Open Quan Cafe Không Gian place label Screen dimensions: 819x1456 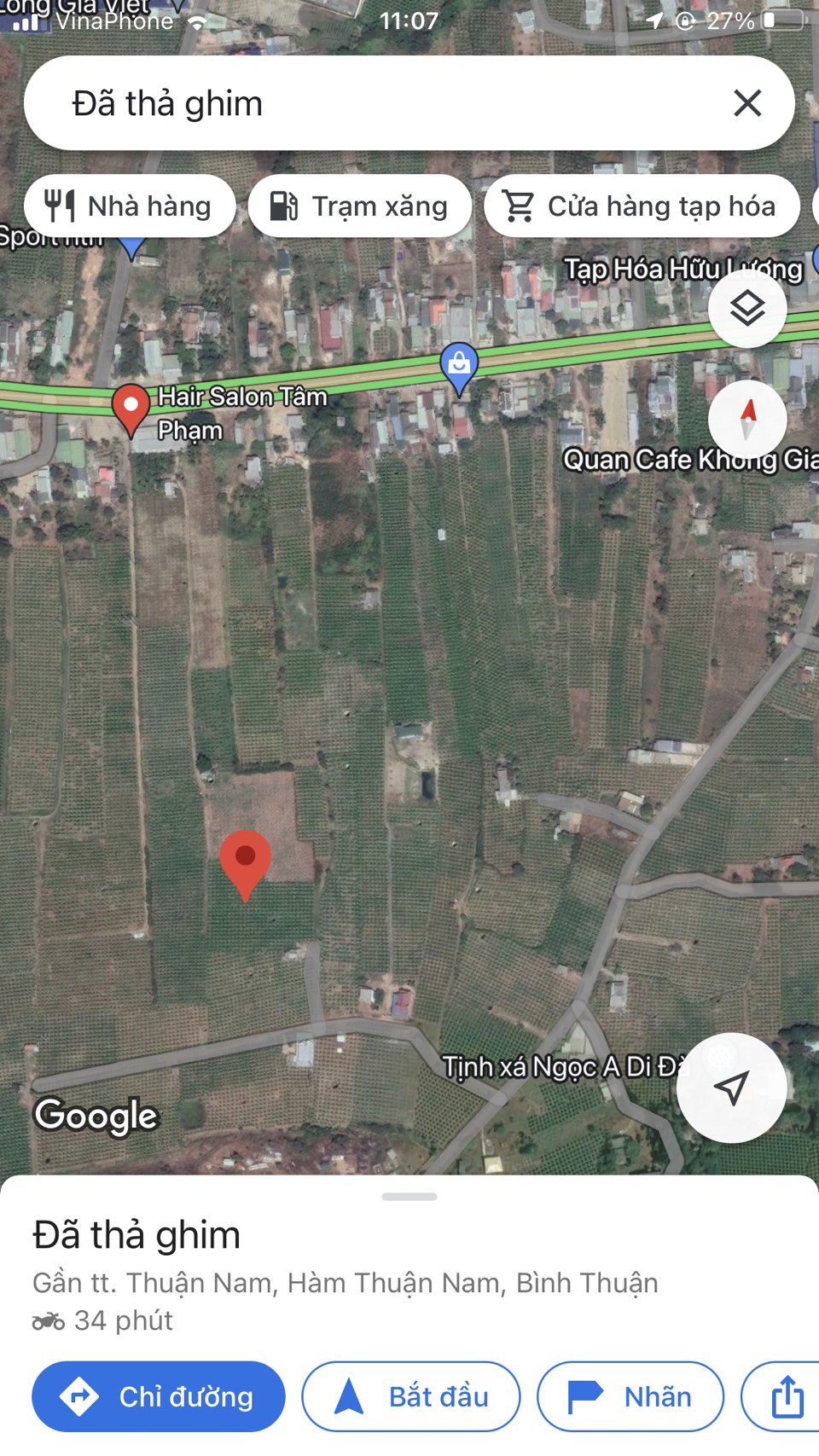tap(690, 460)
